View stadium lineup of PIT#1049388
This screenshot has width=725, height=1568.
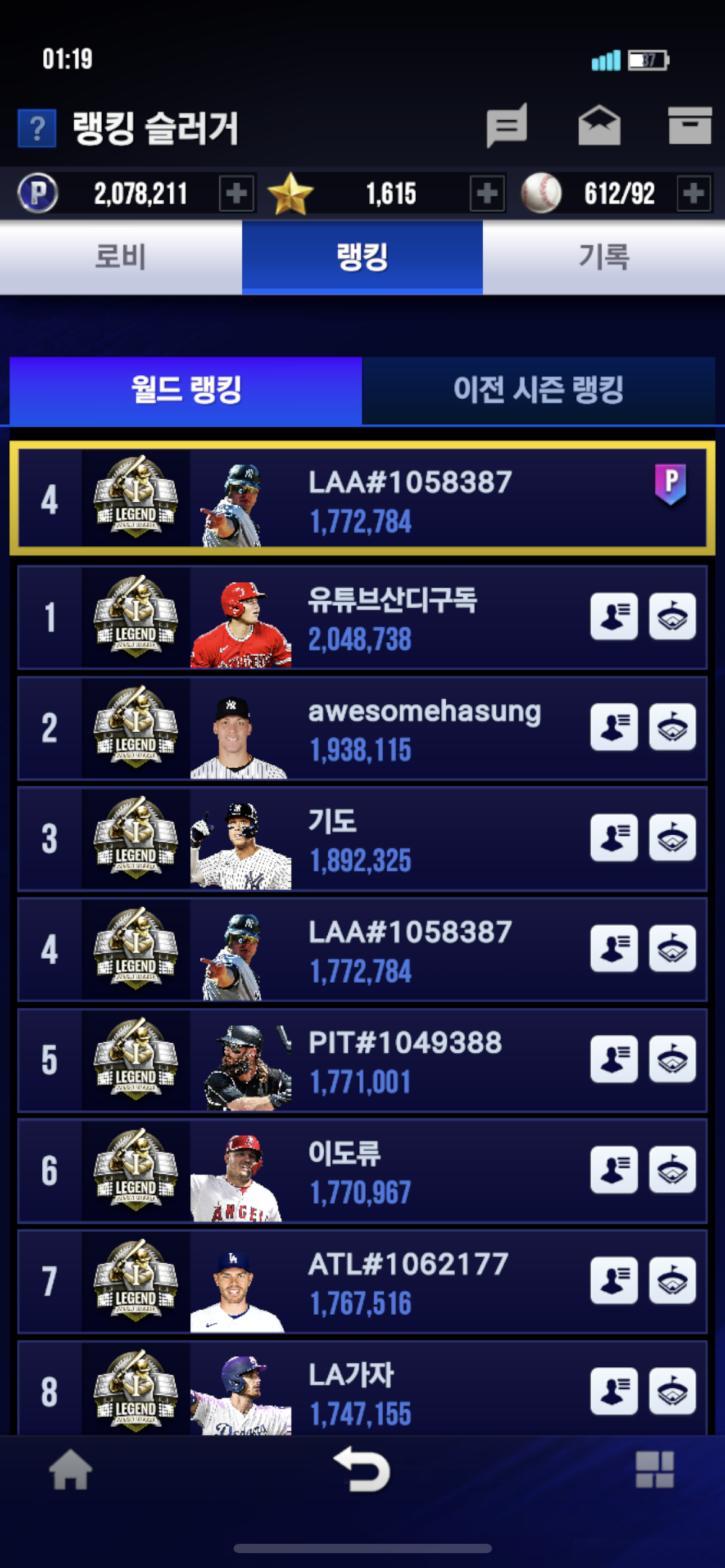tap(672, 1059)
